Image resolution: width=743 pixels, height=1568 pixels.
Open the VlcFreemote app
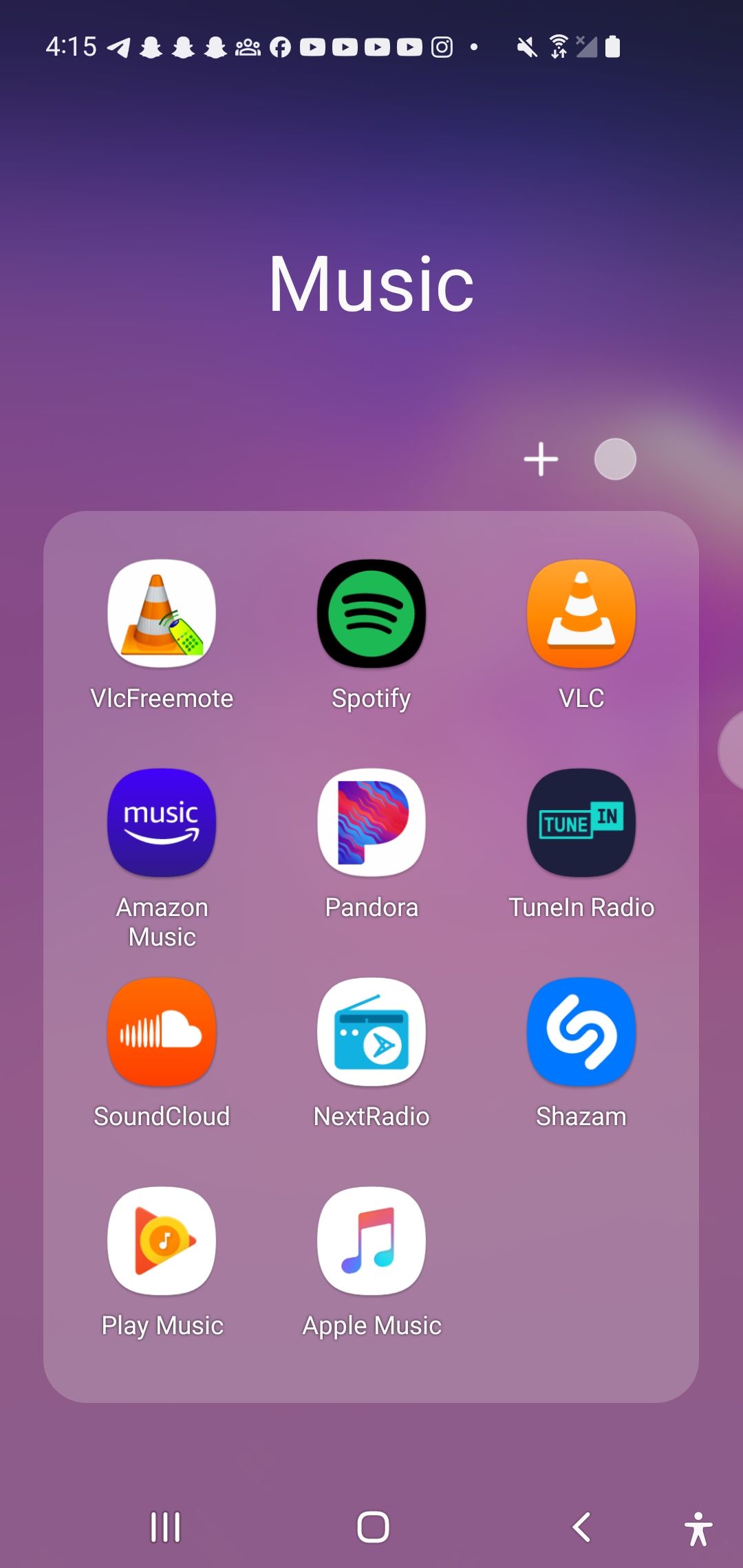[162, 613]
